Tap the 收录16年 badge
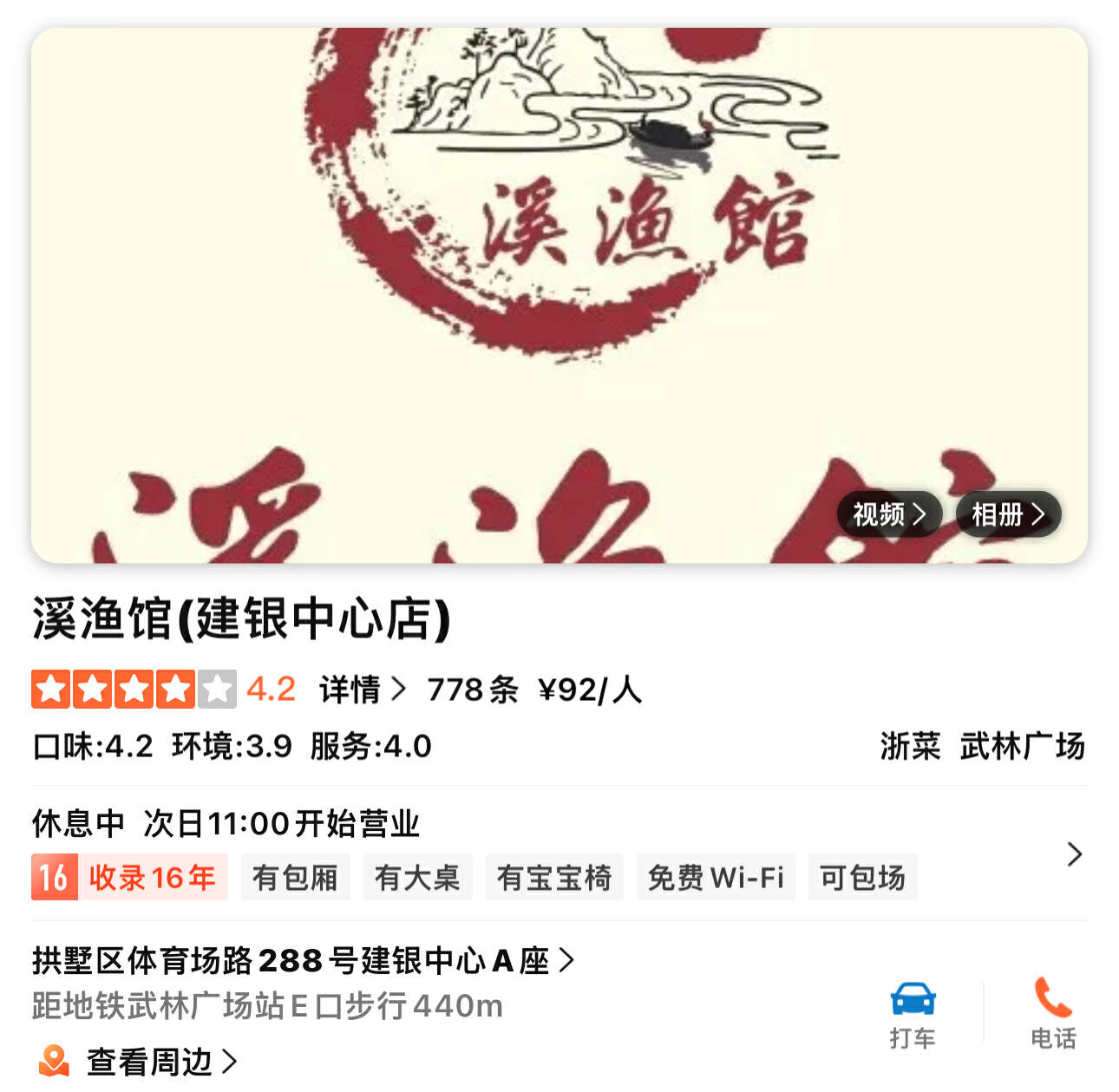The width and height of the screenshot is (1119, 1092). coord(130,877)
